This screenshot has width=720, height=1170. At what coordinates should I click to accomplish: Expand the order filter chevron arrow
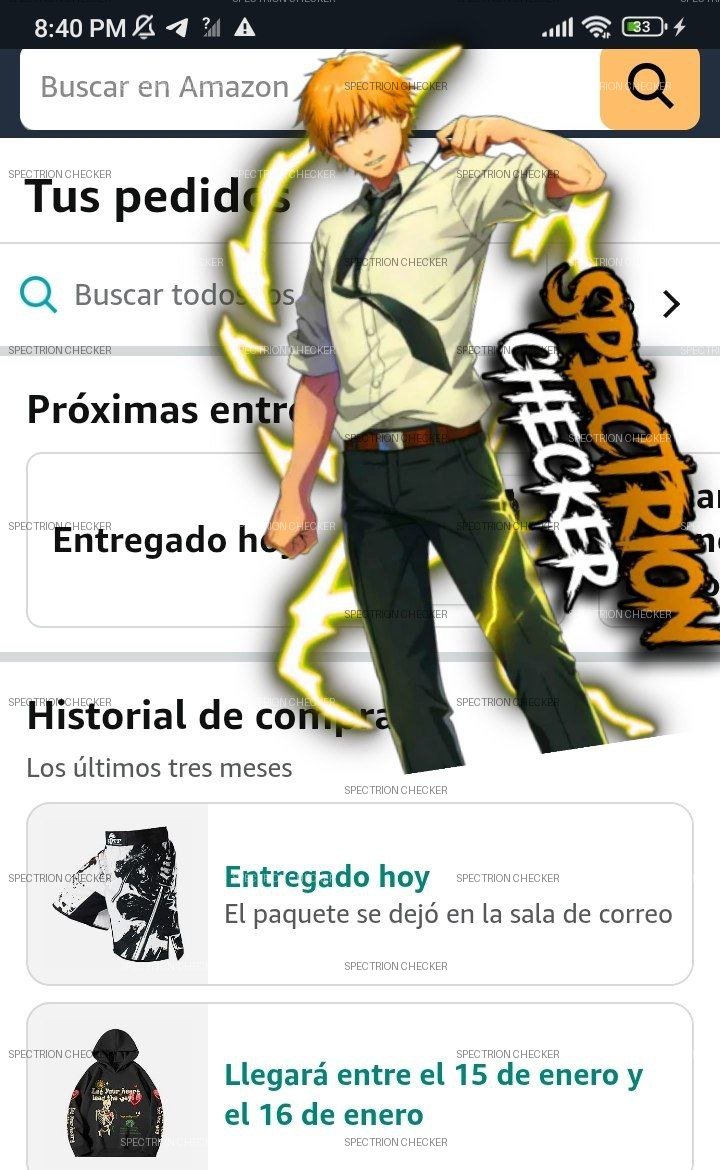click(671, 304)
